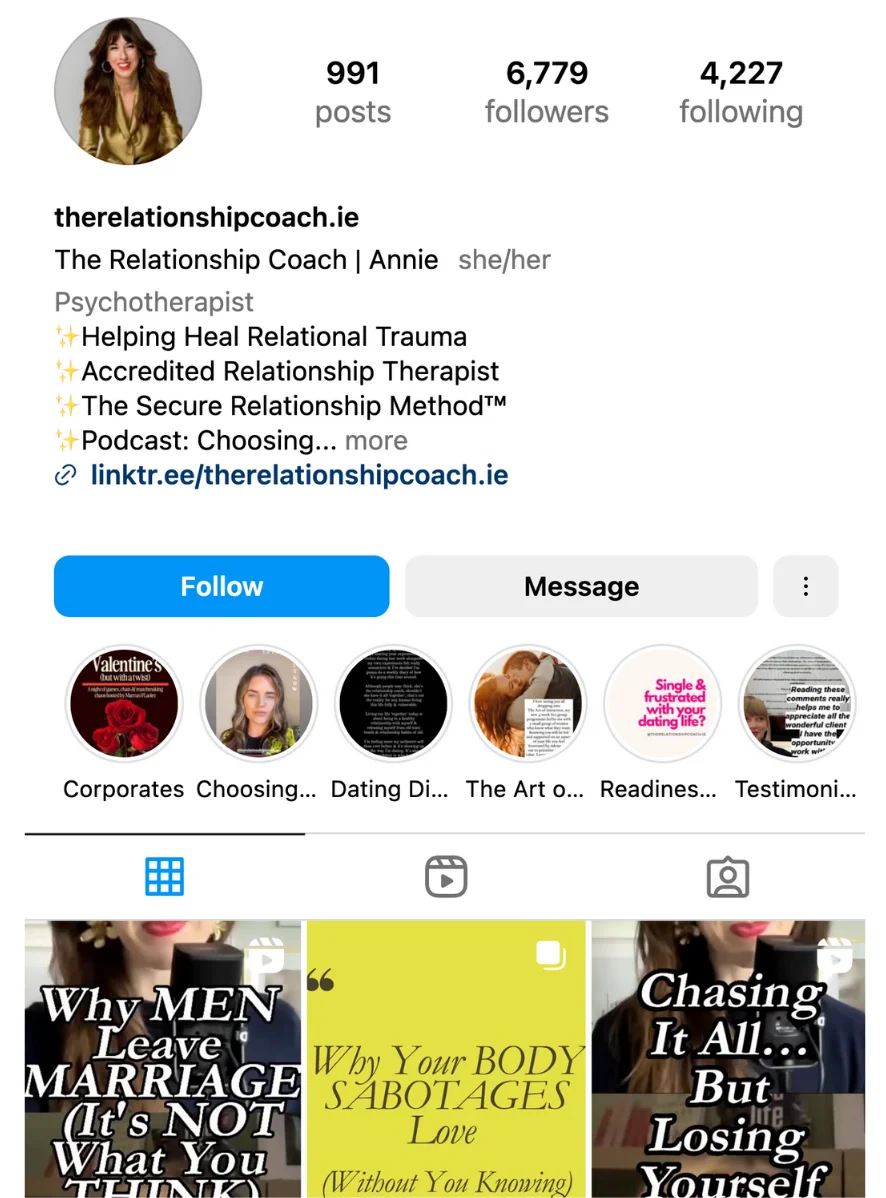Open the Readiness story highlight
The image size is (886, 1198).
pos(661,703)
